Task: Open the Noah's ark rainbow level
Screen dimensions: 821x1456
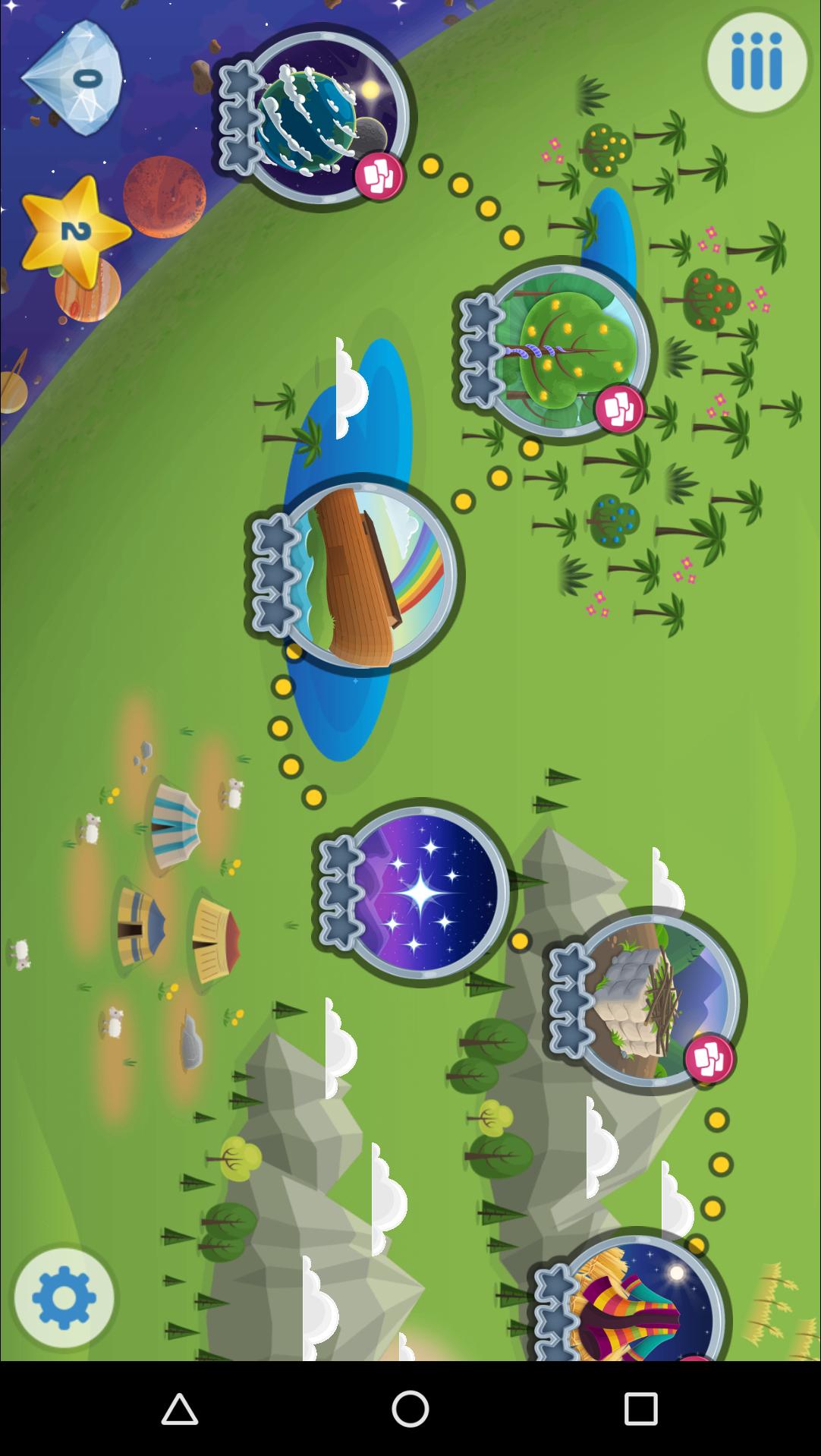Action: point(364,575)
